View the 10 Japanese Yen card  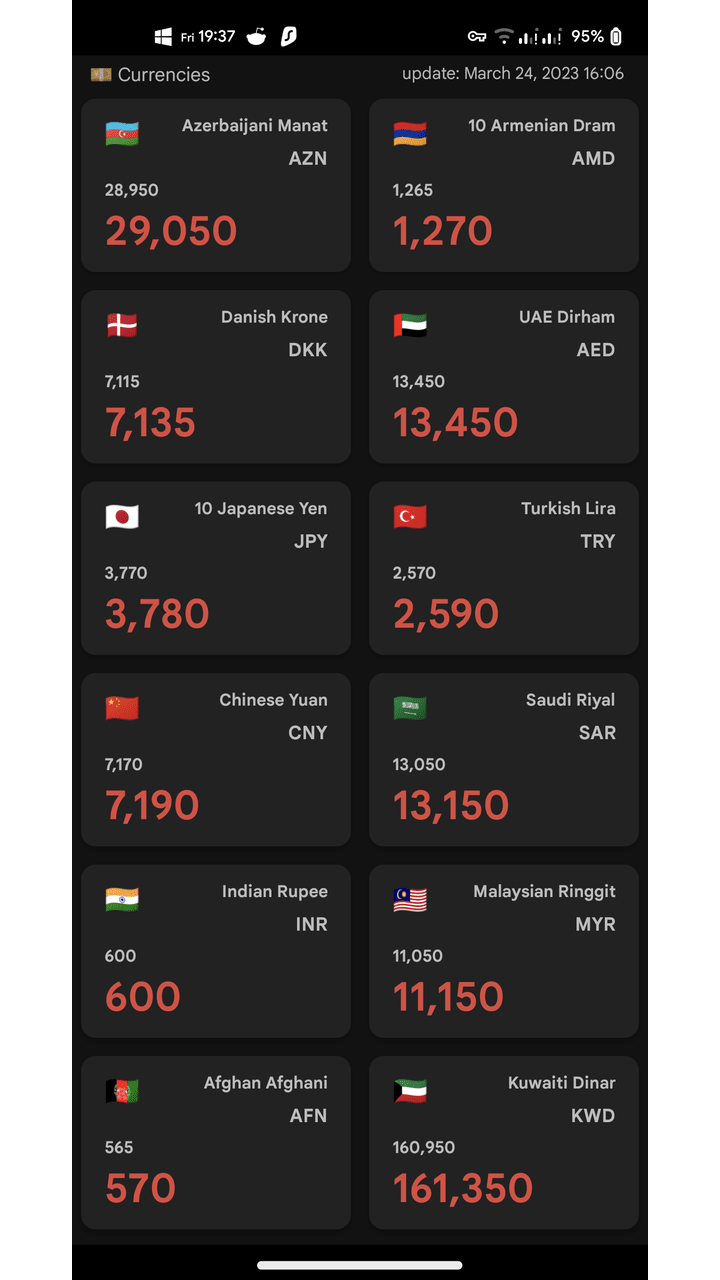tap(215, 568)
